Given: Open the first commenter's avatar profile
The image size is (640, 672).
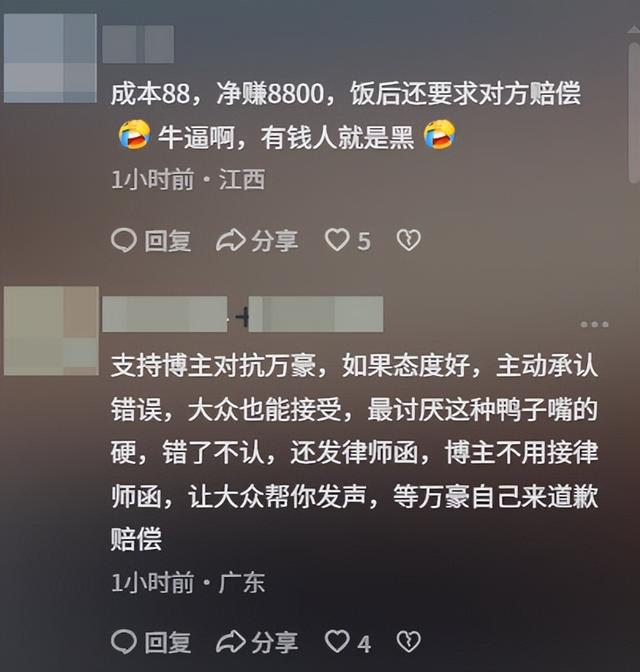Looking at the screenshot, I should [x=50, y=47].
